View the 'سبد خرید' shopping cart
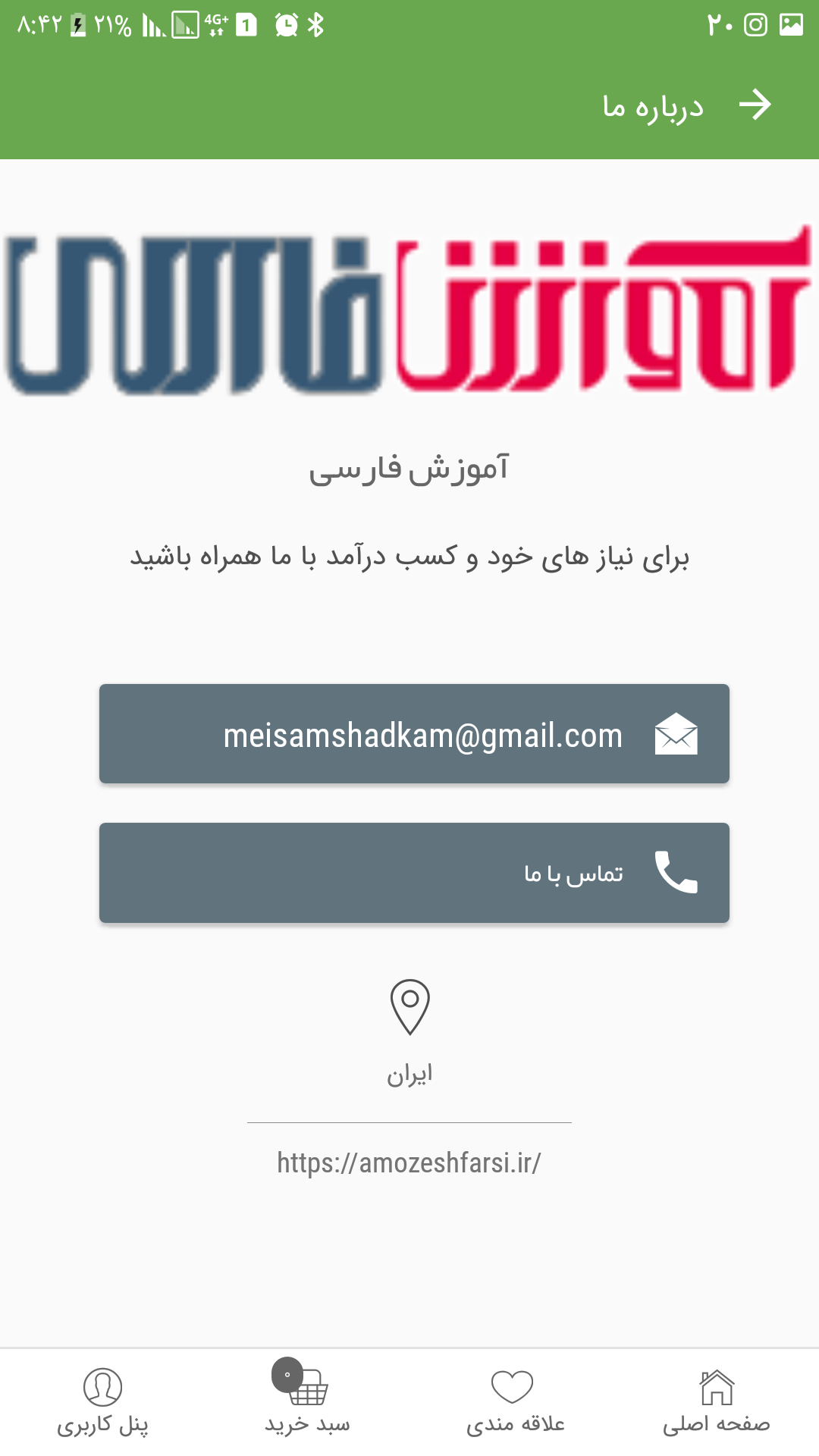This screenshot has width=819, height=1456. coord(307,1402)
